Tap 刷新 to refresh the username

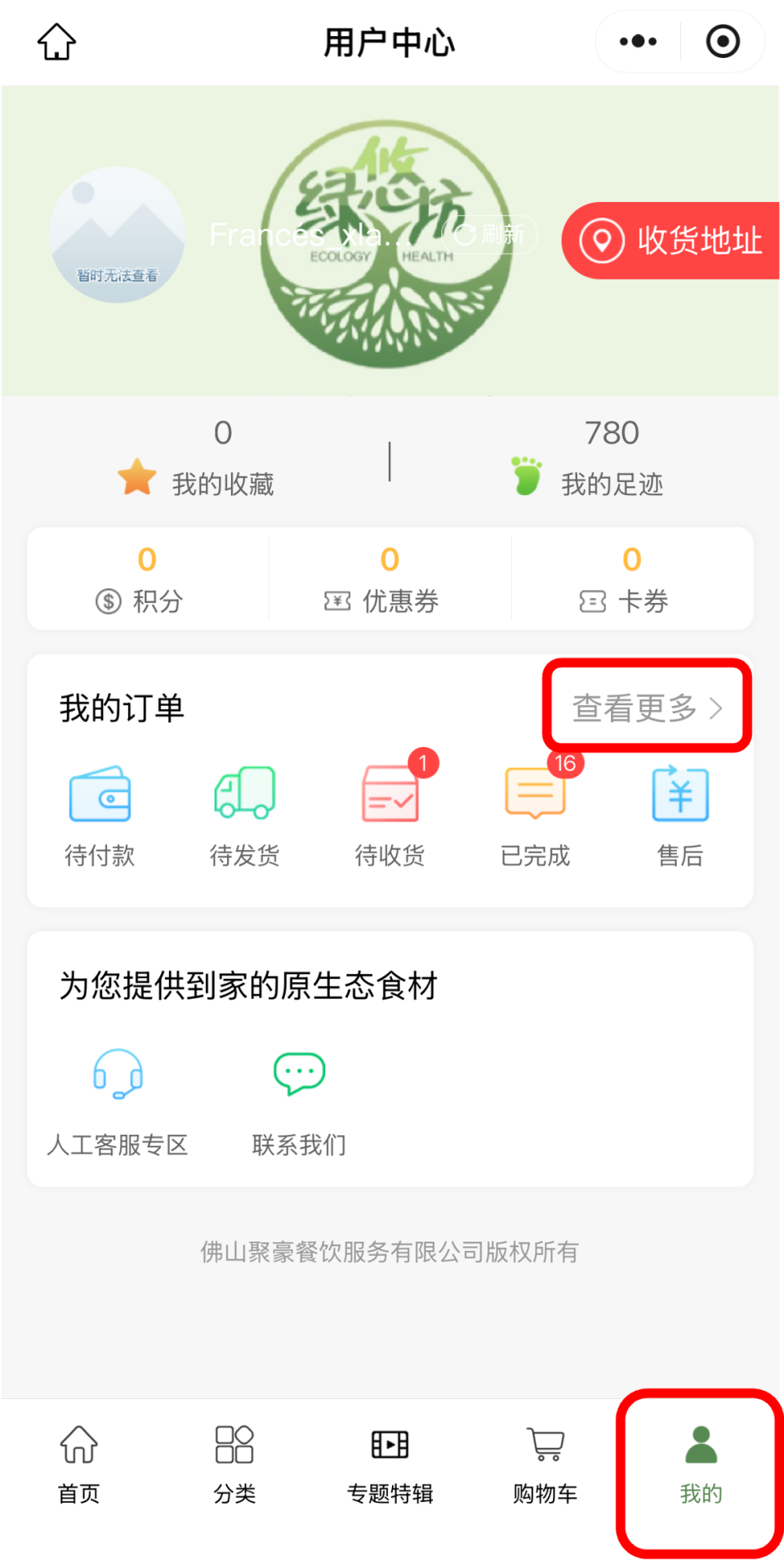pyautogui.click(x=489, y=235)
